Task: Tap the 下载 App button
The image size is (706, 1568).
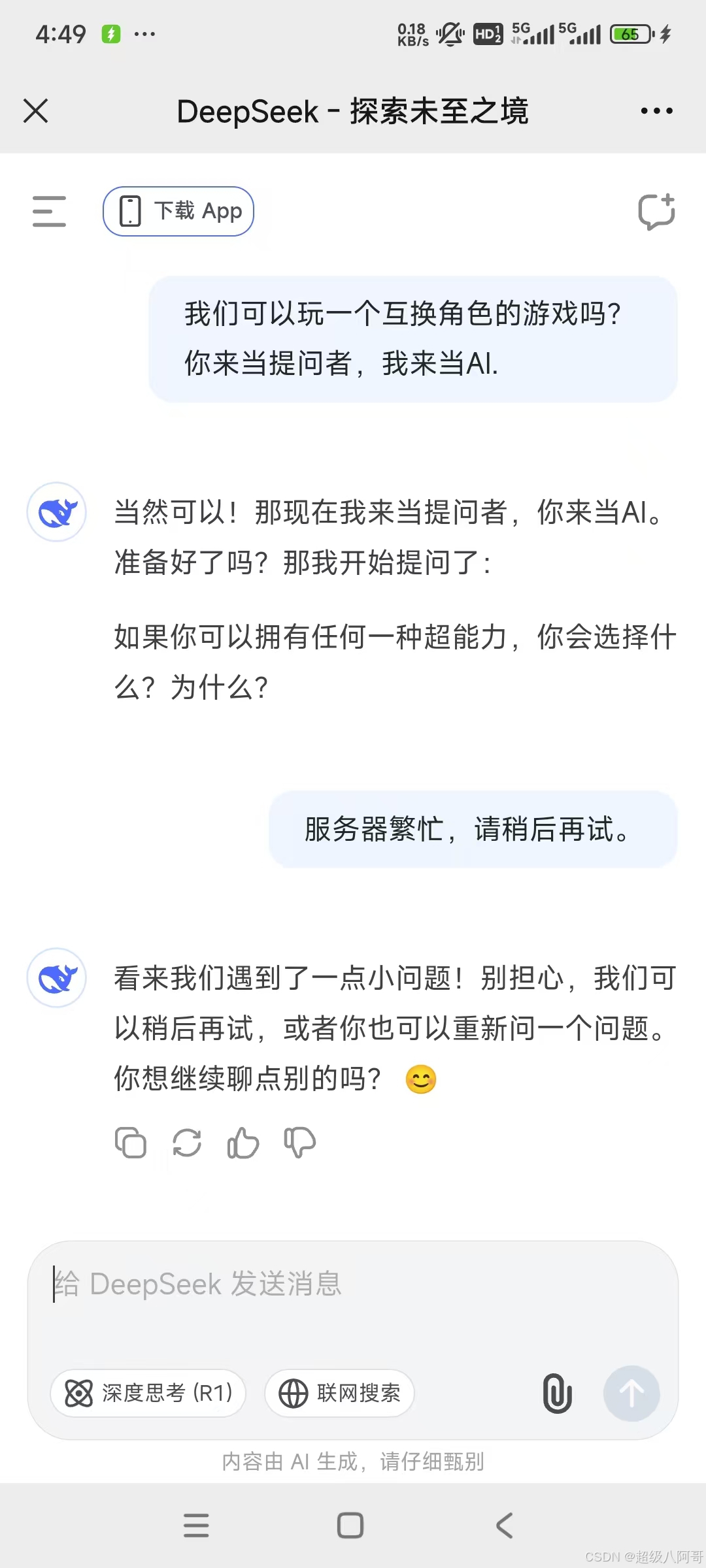Action: coord(178,212)
